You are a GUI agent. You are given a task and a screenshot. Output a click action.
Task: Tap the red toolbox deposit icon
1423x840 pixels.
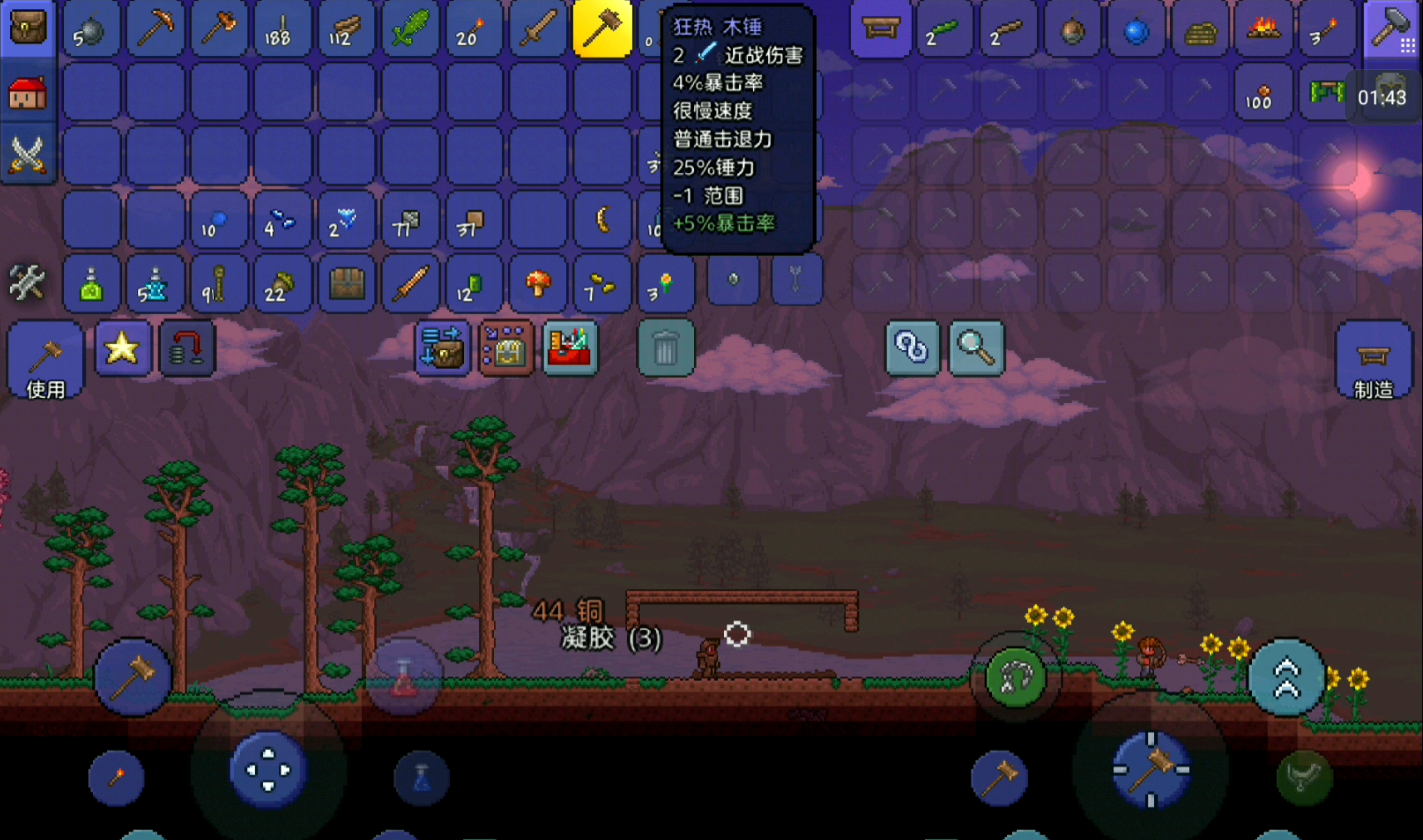pyautogui.click(x=569, y=349)
